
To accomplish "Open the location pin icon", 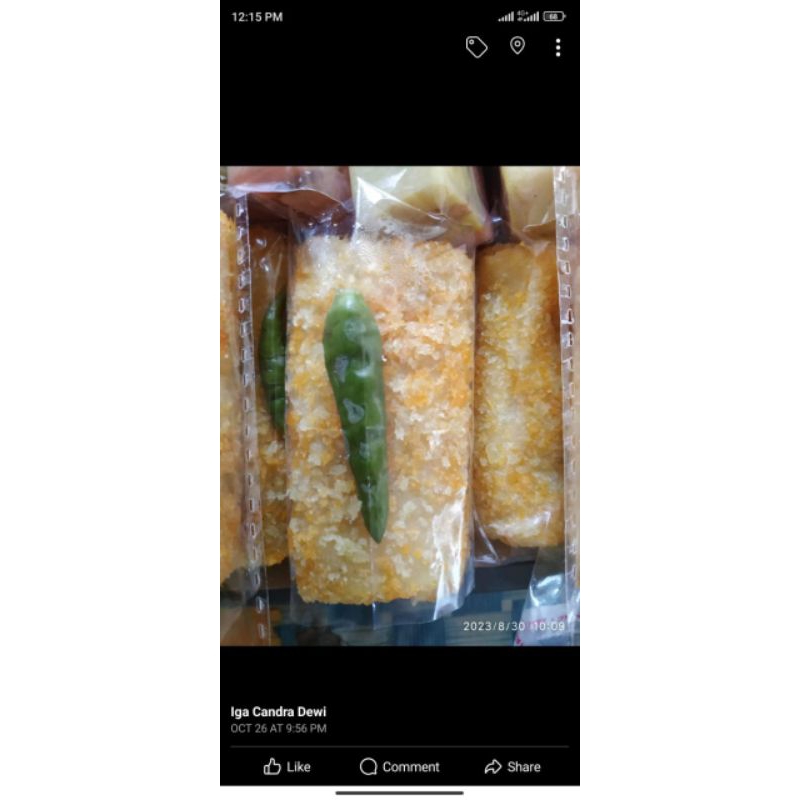I will pos(517,46).
